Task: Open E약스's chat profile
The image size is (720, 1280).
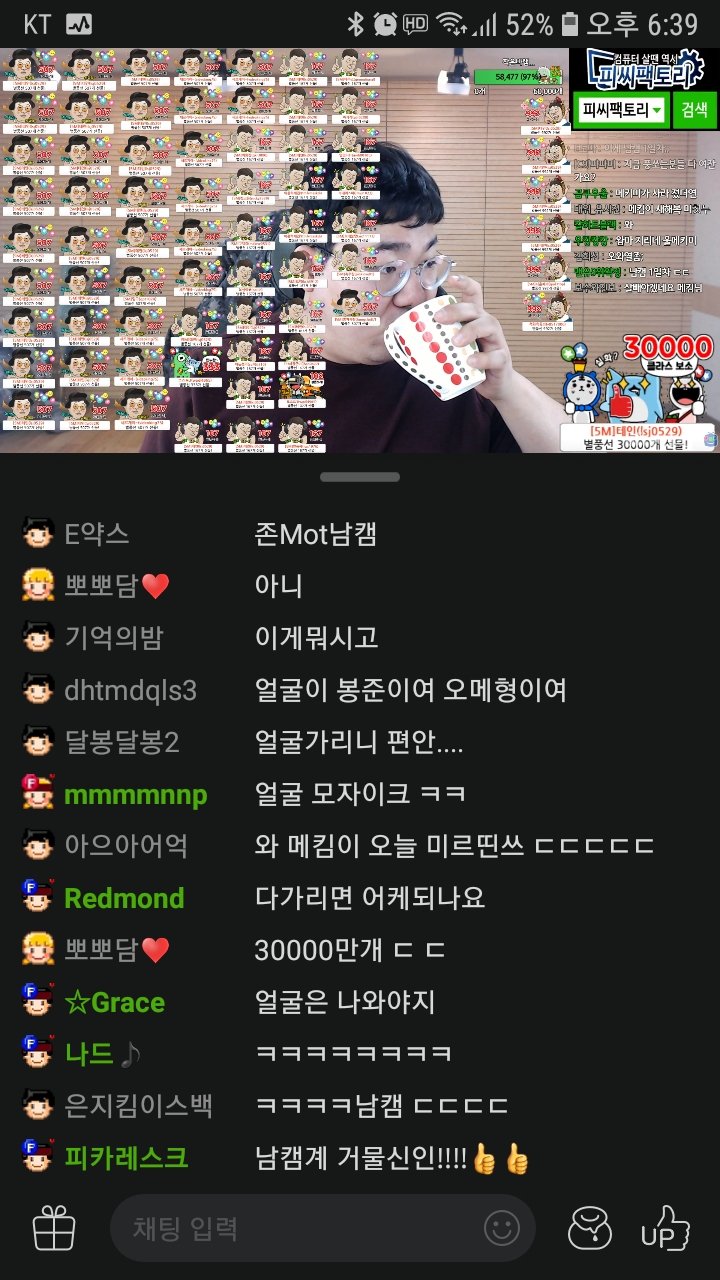Action: [x=97, y=534]
